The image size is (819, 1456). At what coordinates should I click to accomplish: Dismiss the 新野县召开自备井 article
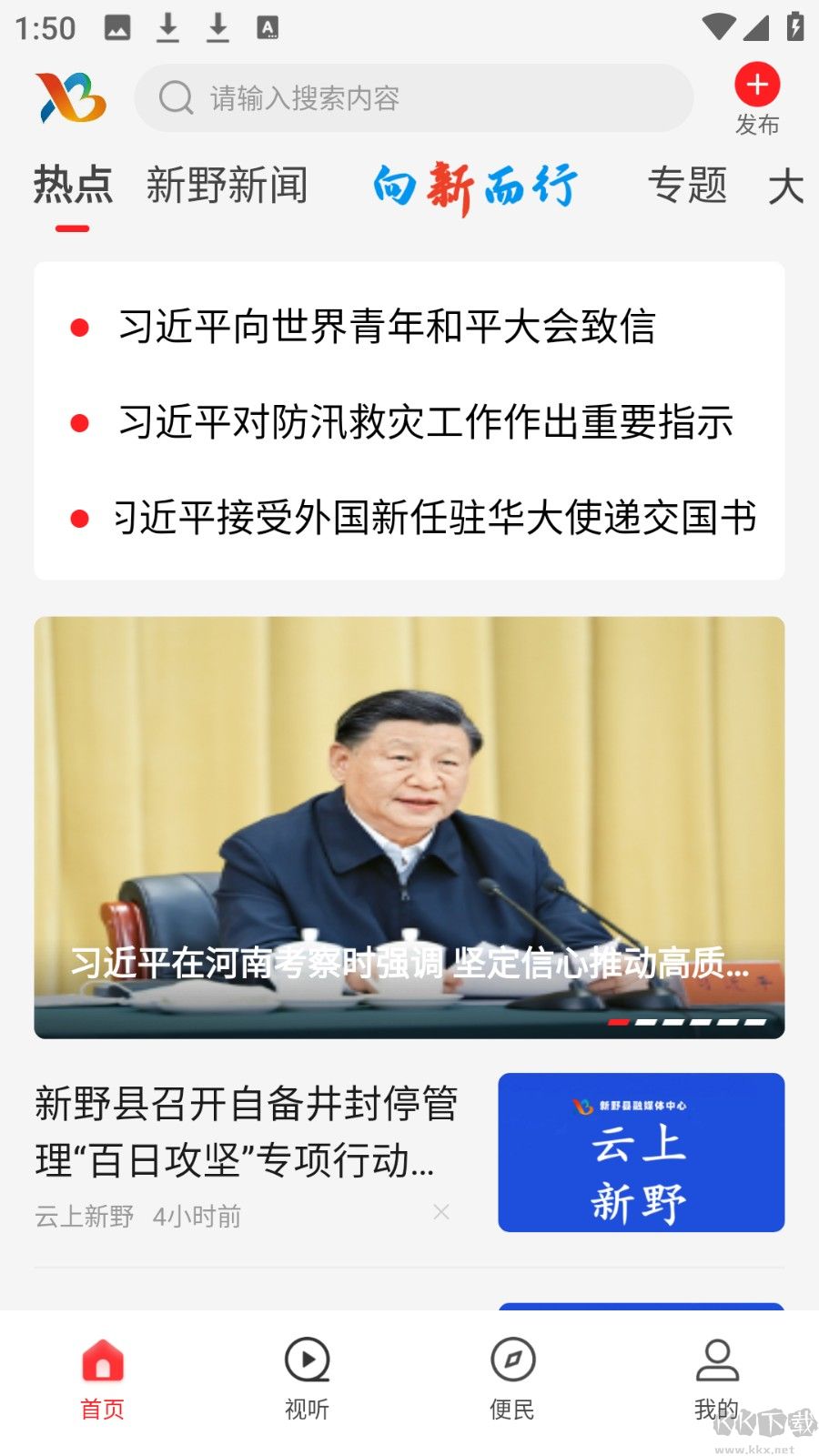tap(441, 1212)
